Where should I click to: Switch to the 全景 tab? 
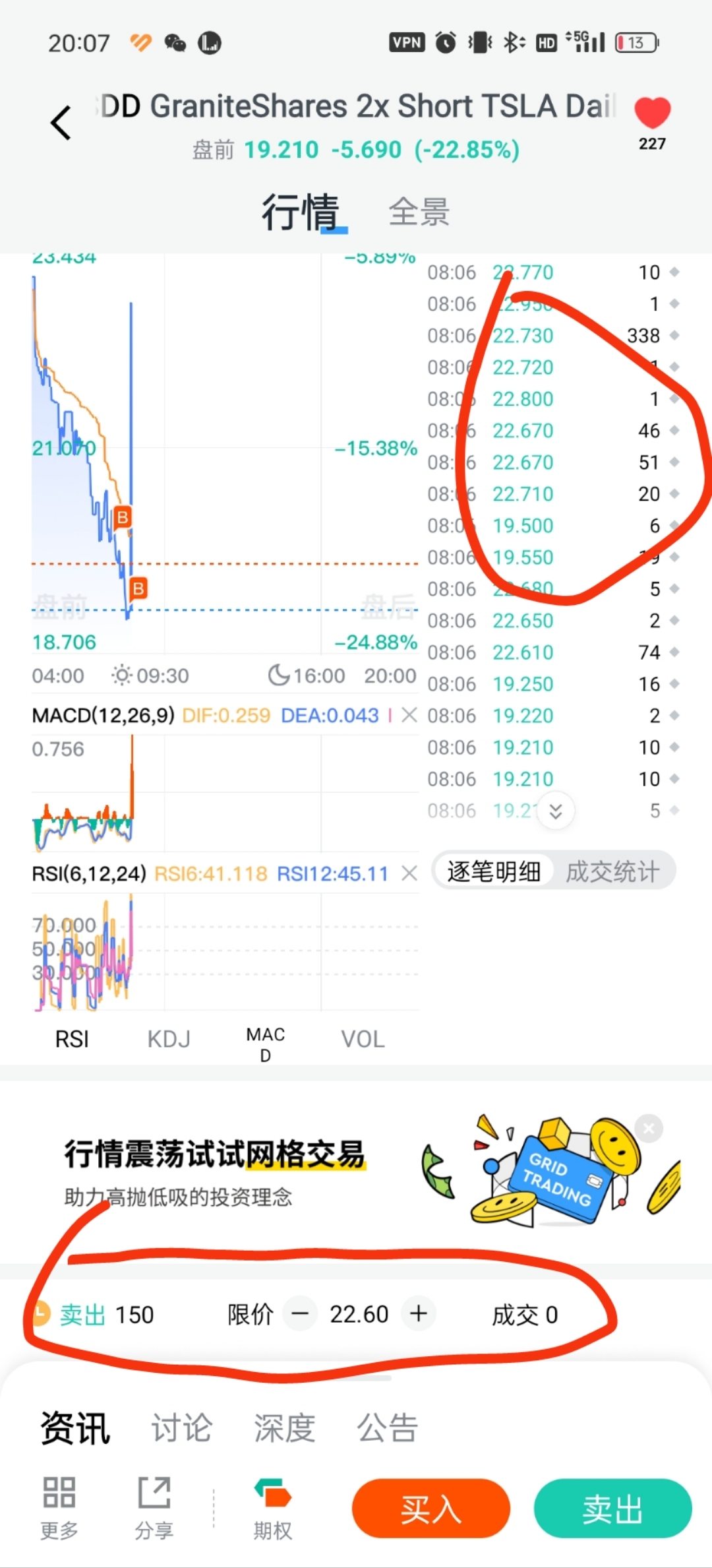(419, 212)
